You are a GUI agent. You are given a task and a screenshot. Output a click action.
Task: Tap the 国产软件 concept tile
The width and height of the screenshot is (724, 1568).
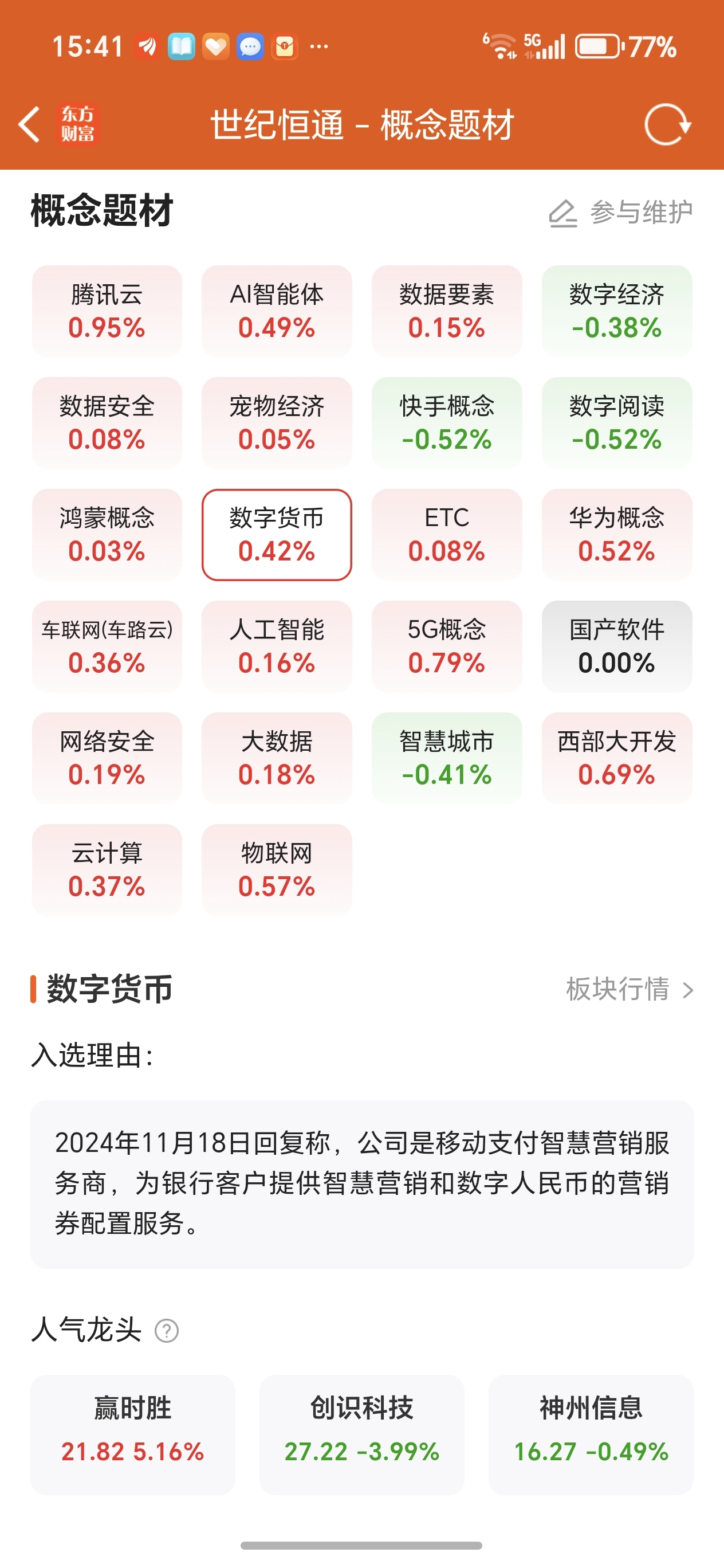(616, 647)
